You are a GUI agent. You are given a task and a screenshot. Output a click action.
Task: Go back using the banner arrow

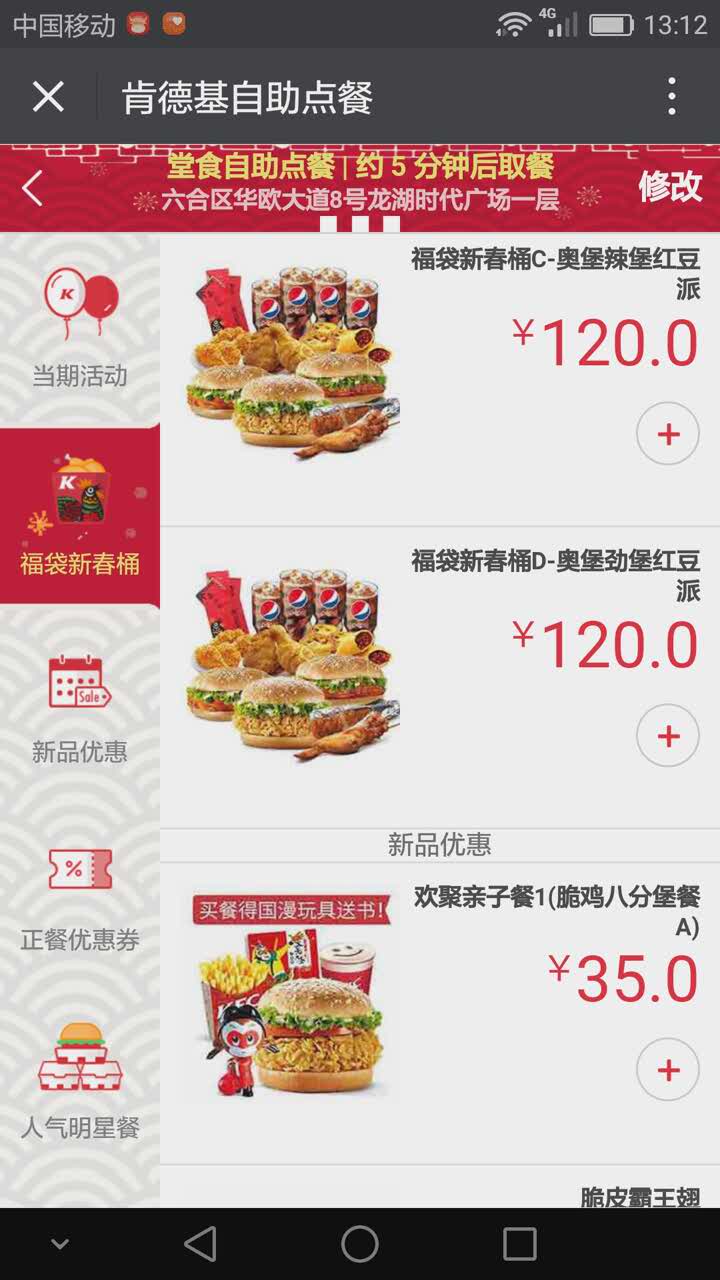point(32,188)
